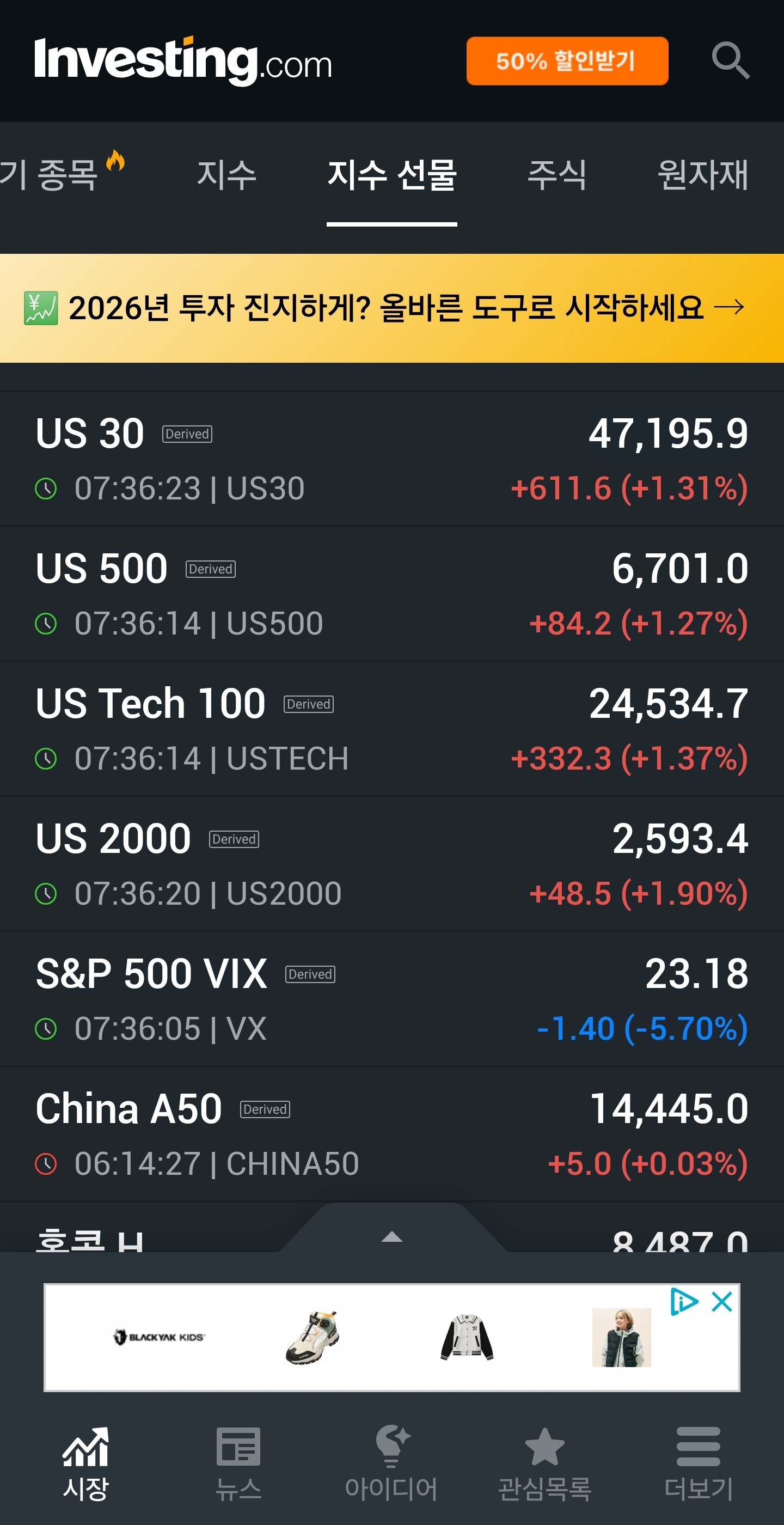The width and height of the screenshot is (784, 1525).
Task: Open the US 2000 row
Action: pos(391,864)
